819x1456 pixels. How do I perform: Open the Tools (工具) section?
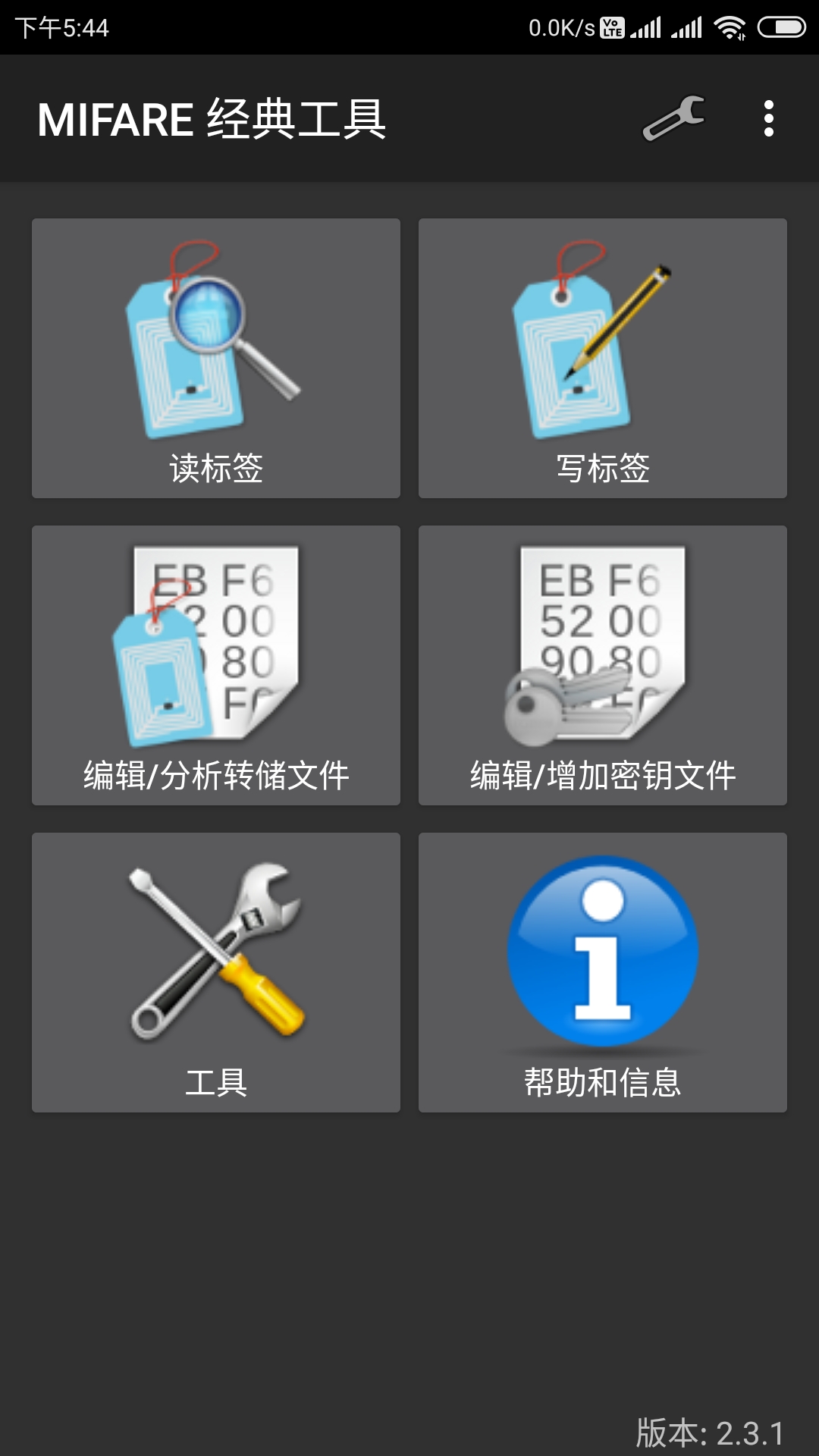pyautogui.click(x=215, y=971)
